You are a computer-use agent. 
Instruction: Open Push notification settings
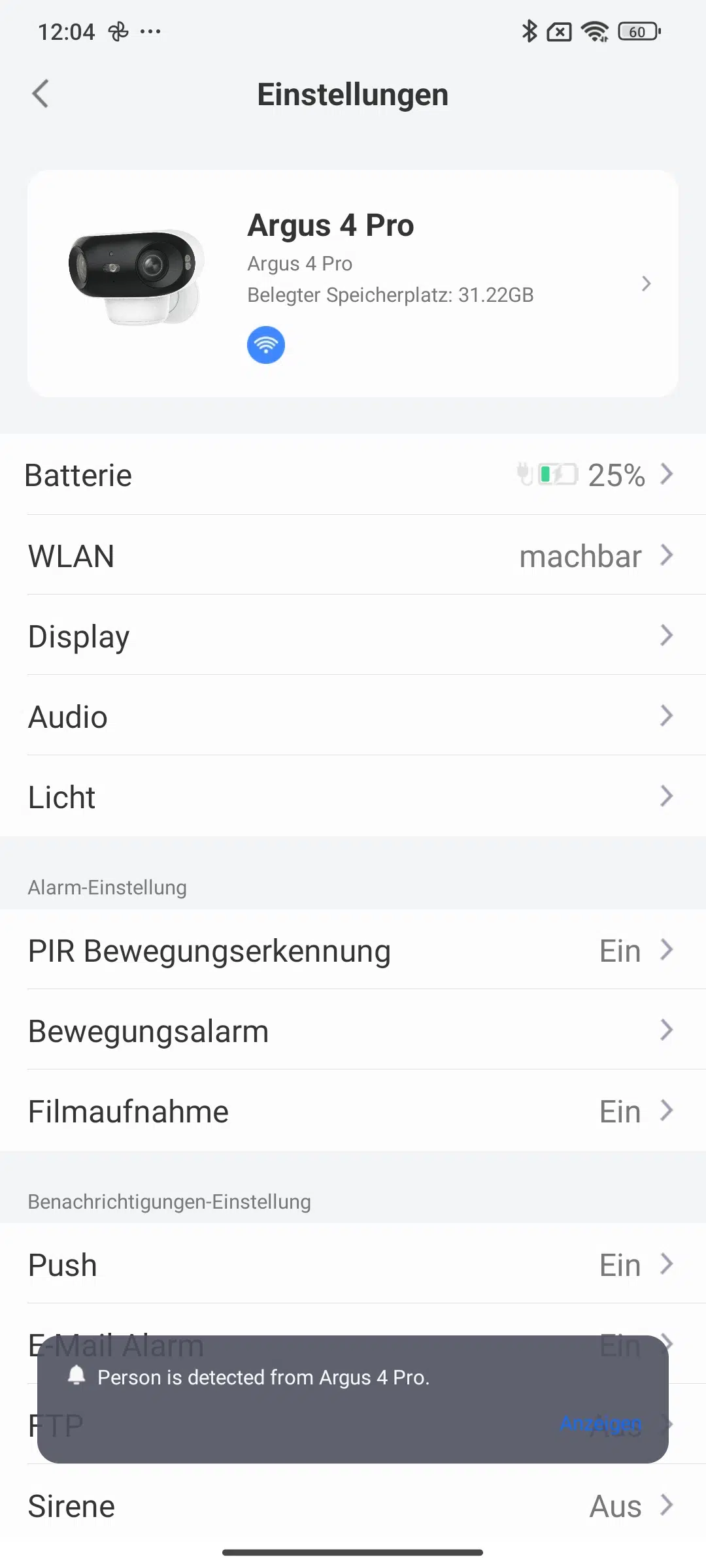click(353, 1264)
